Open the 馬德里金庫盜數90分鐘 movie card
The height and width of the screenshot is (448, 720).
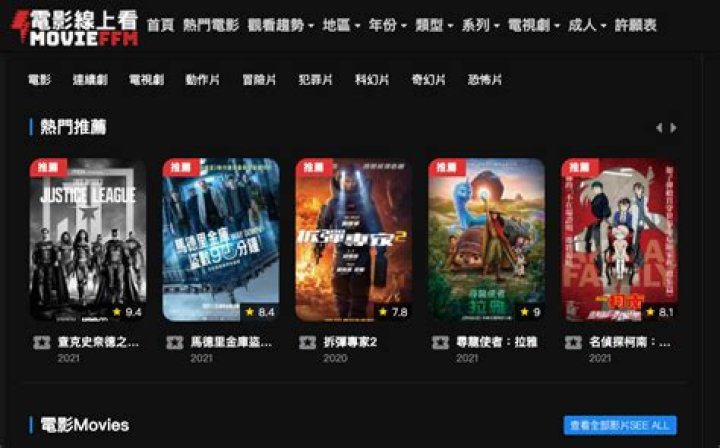[220, 240]
